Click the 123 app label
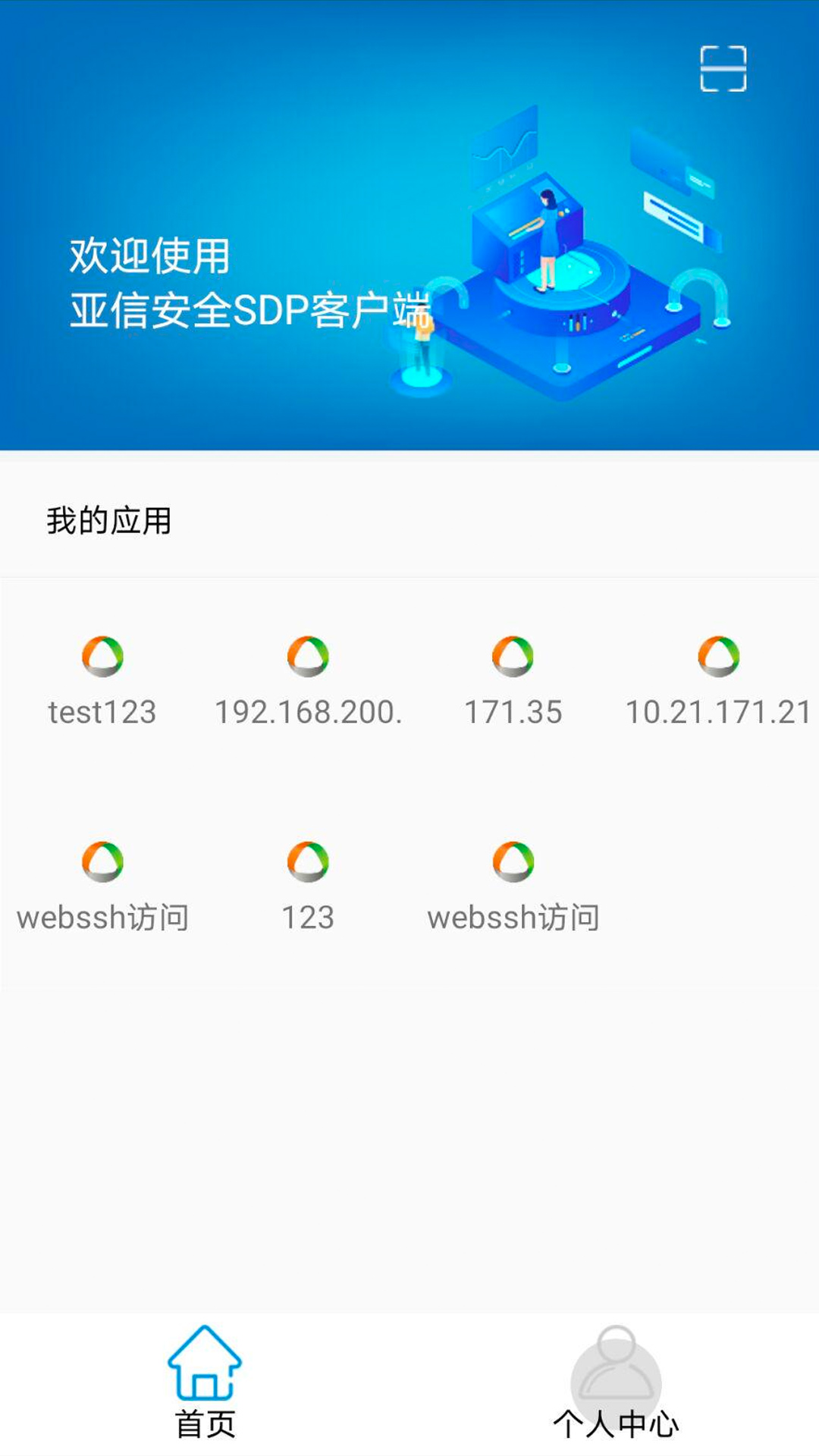819x1456 pixels. [x=307, y=918]
